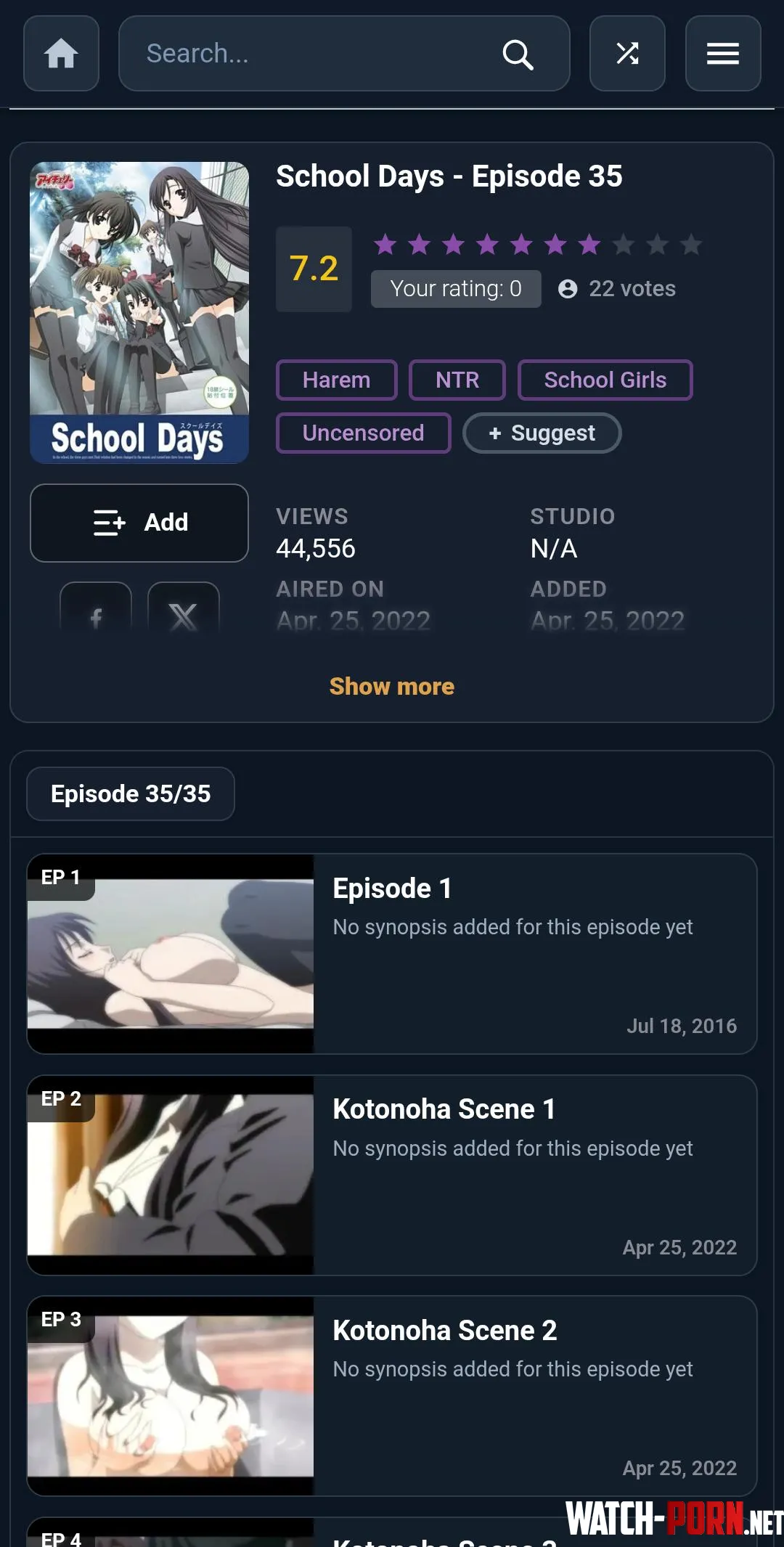
Task: Open Kotonoha Scene 1 episode
Action: (x=392, y=1175)
